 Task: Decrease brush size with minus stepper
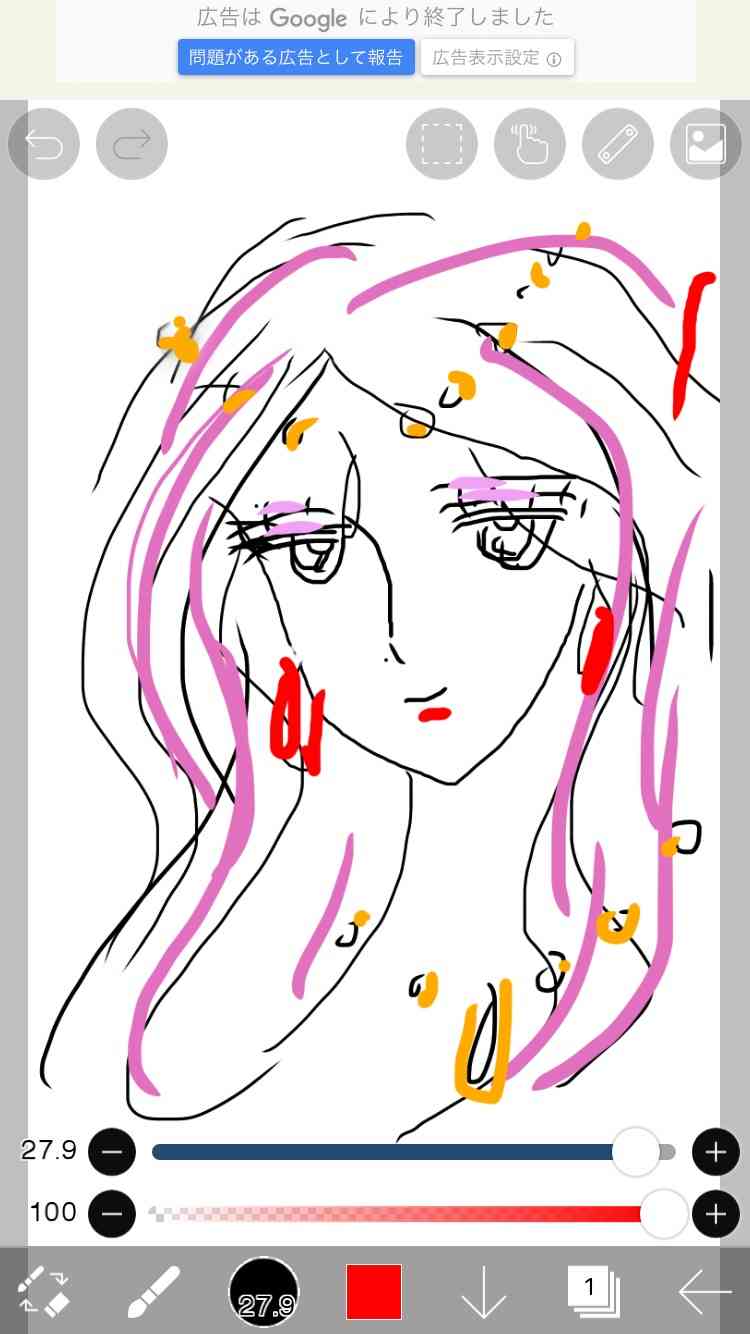pyautogui.click(x=112, y=1151)
